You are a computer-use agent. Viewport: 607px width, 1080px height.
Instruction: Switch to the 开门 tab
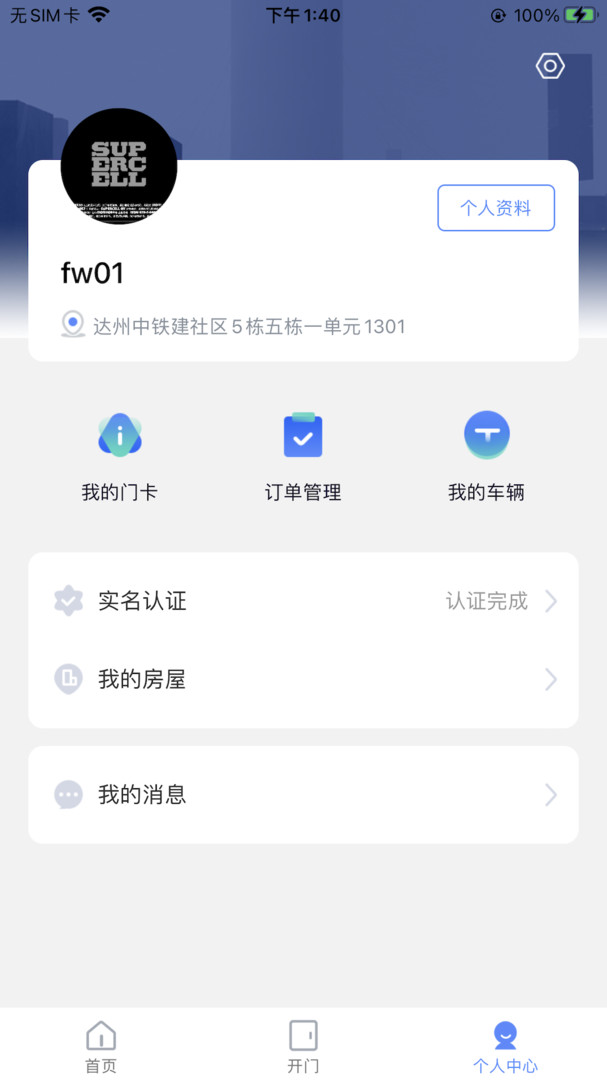click(303, 1046)
